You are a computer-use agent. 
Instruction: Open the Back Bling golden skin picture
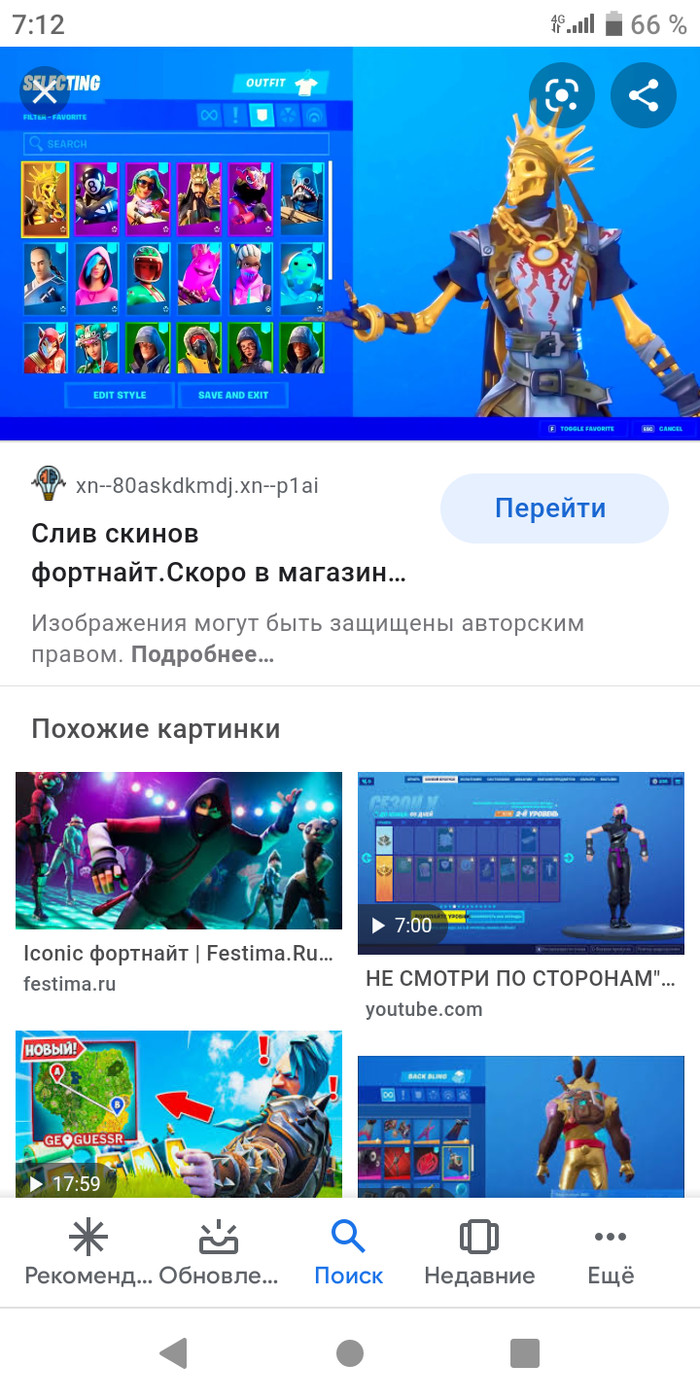click(521, 1125)
